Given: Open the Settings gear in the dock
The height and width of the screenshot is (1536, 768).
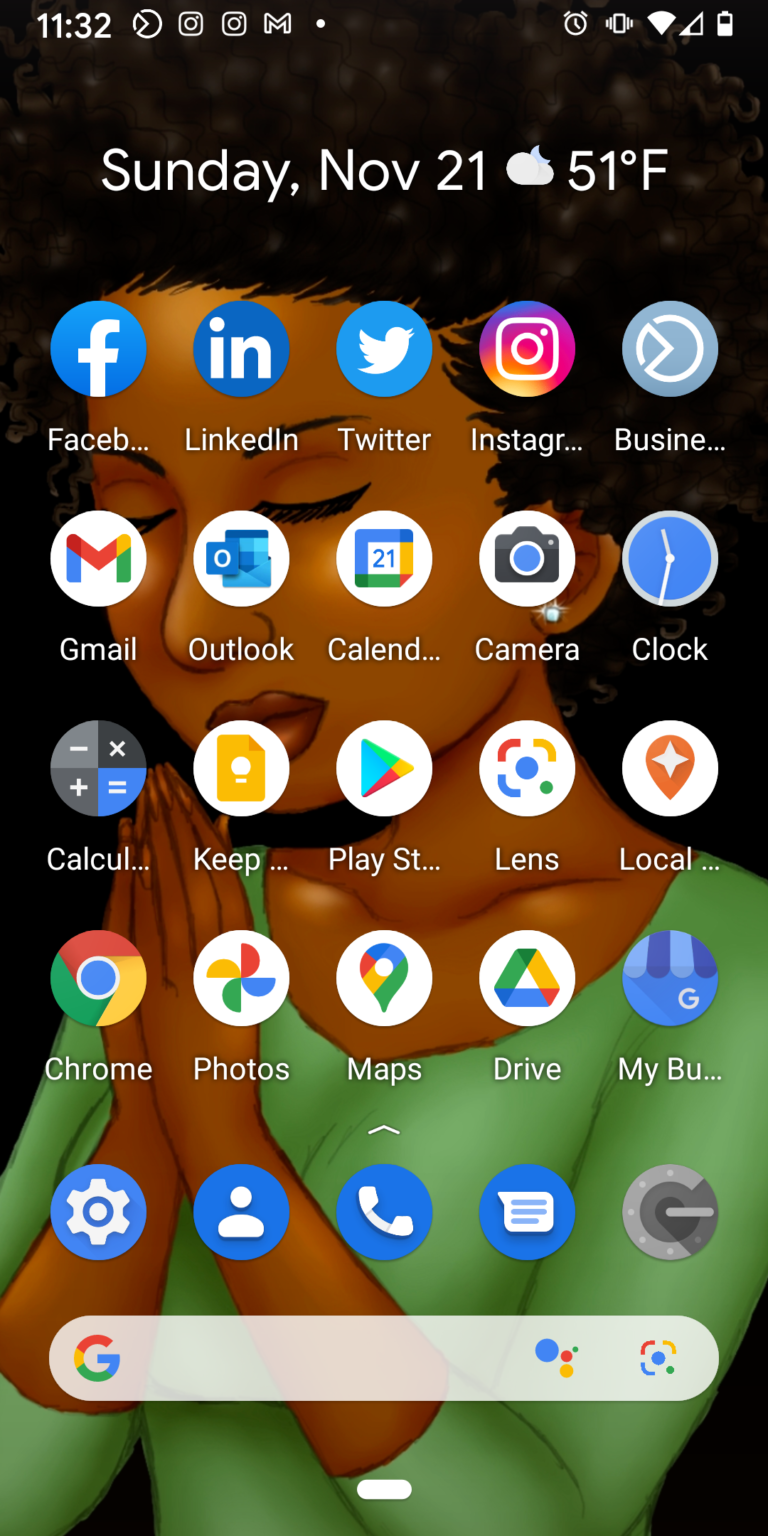Looking at the screenshot, I should tap(98, 1212).
